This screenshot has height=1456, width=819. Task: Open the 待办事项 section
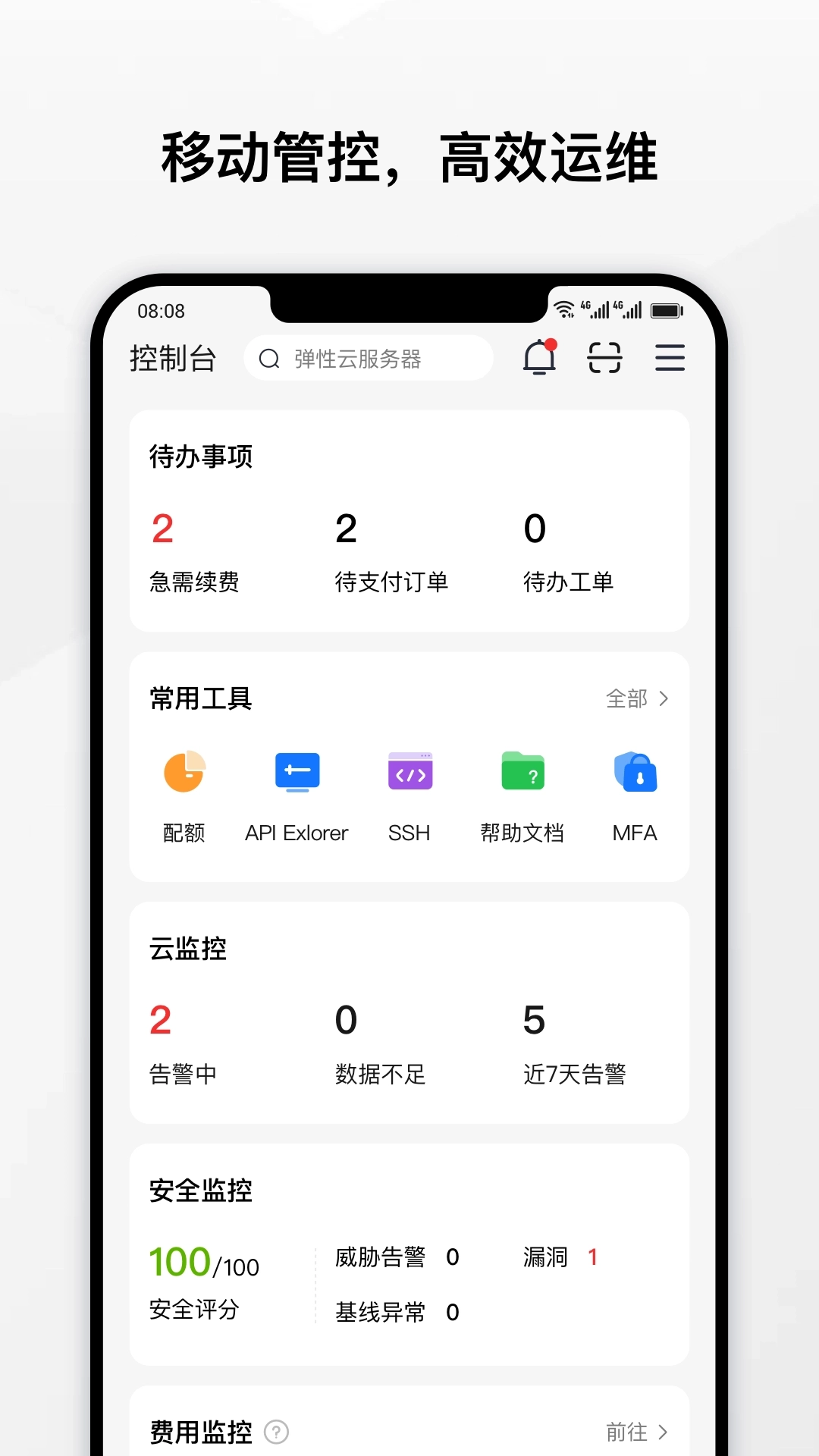click(x=201, y=456)
